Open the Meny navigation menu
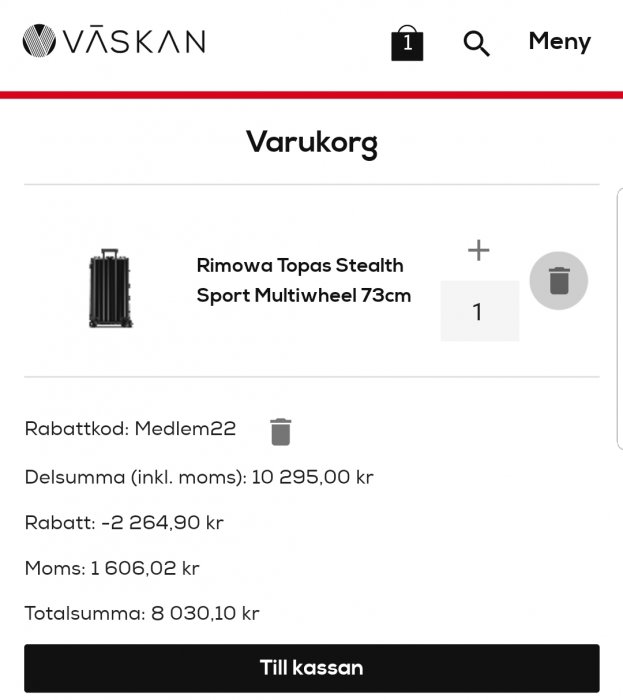Viewport: 623px width, 700px height. [x=559, y=42]
